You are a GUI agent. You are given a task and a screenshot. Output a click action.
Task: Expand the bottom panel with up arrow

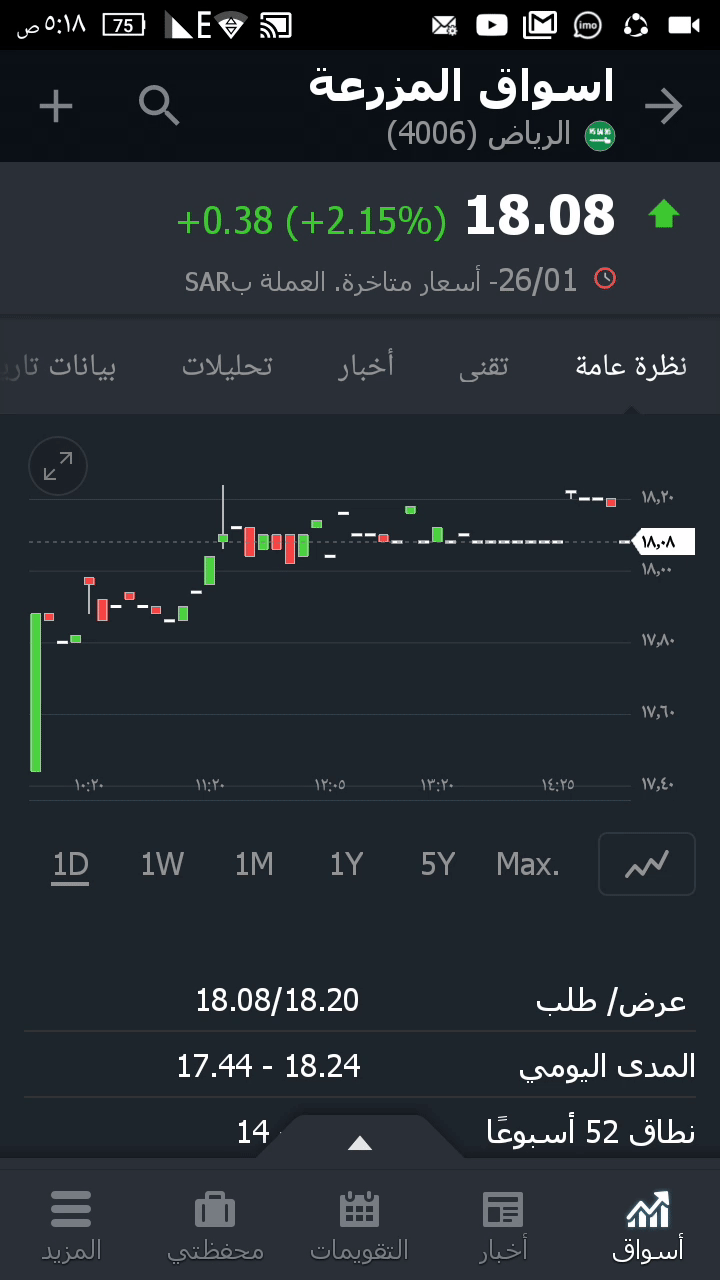tap(360, 1143)
